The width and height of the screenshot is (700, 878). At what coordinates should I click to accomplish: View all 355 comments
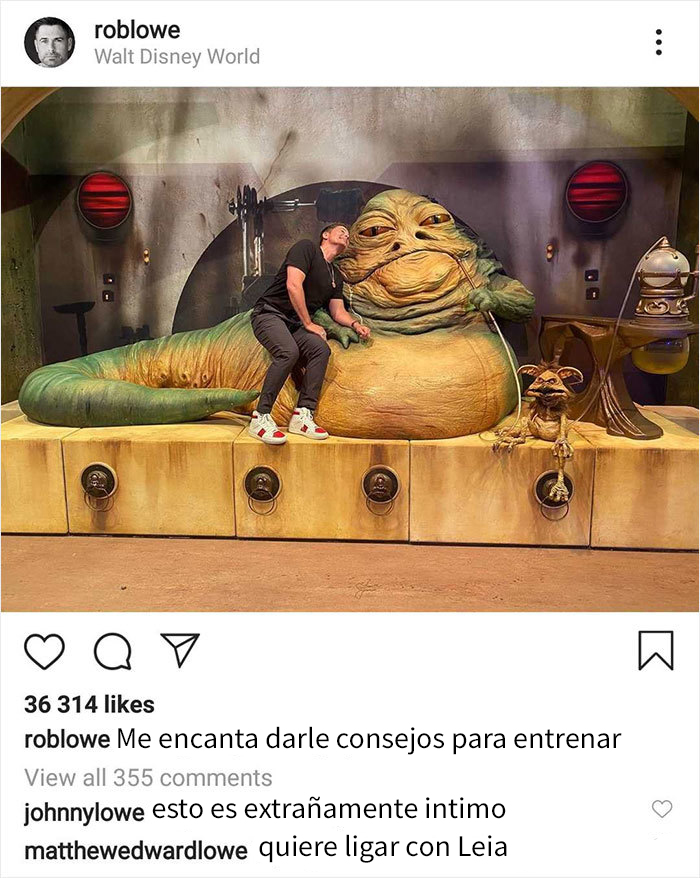pos(148,777)
